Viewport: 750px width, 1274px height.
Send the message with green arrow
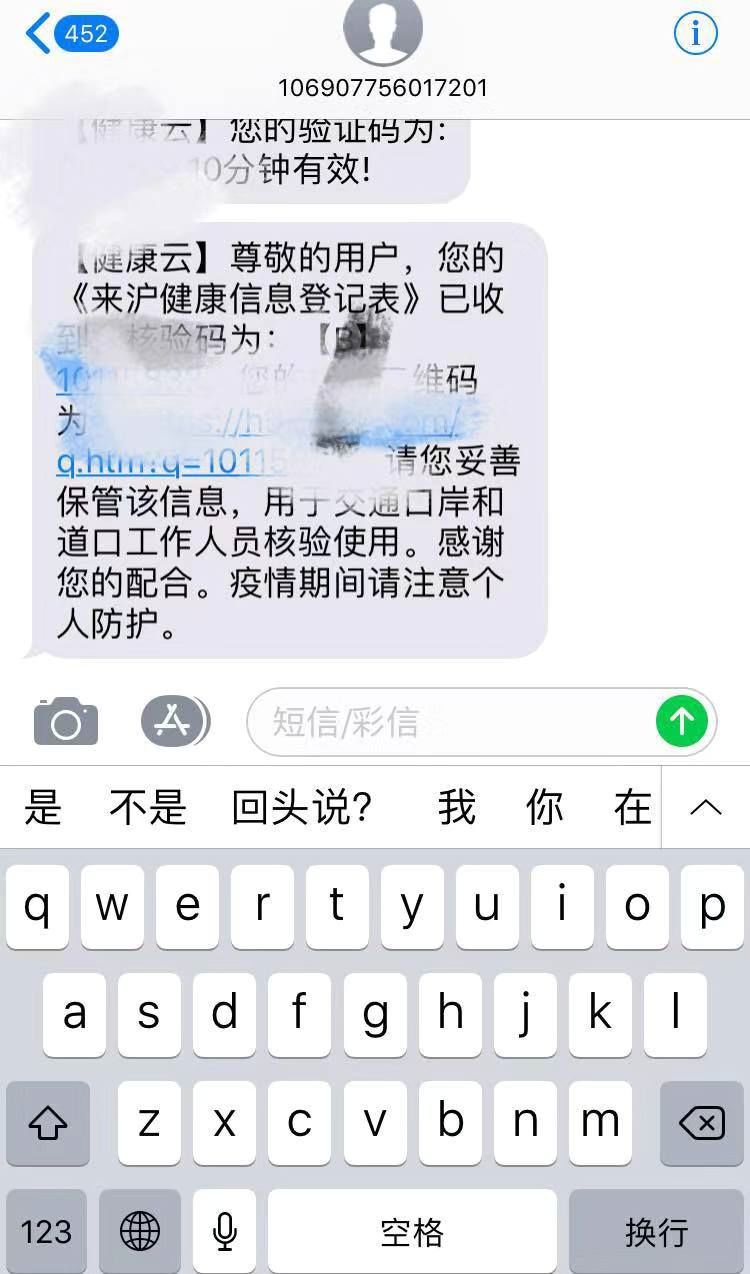pos(682,721)
